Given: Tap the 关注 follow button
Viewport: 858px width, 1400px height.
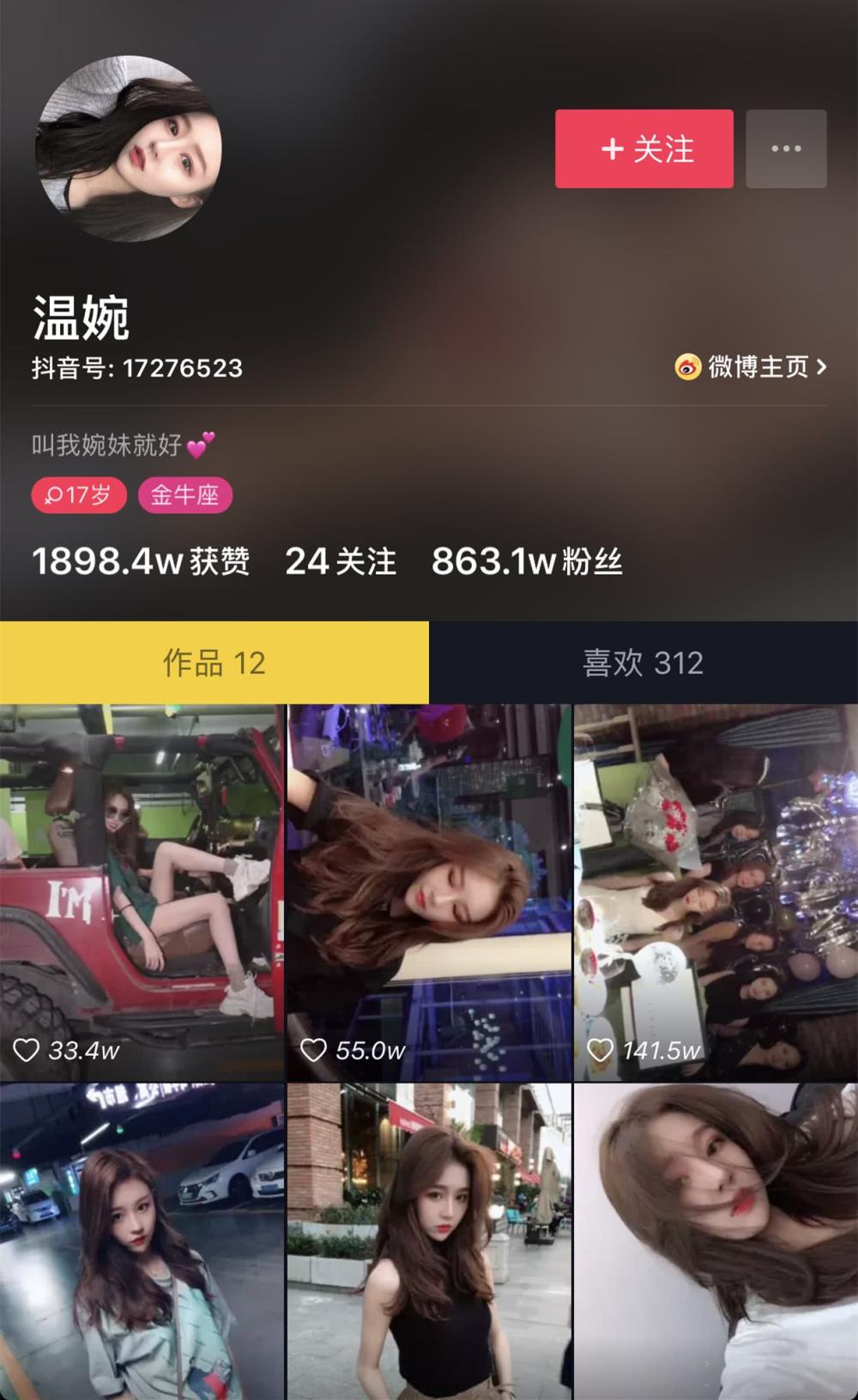Looking at the screenshot, I should [x=643, y=148].
